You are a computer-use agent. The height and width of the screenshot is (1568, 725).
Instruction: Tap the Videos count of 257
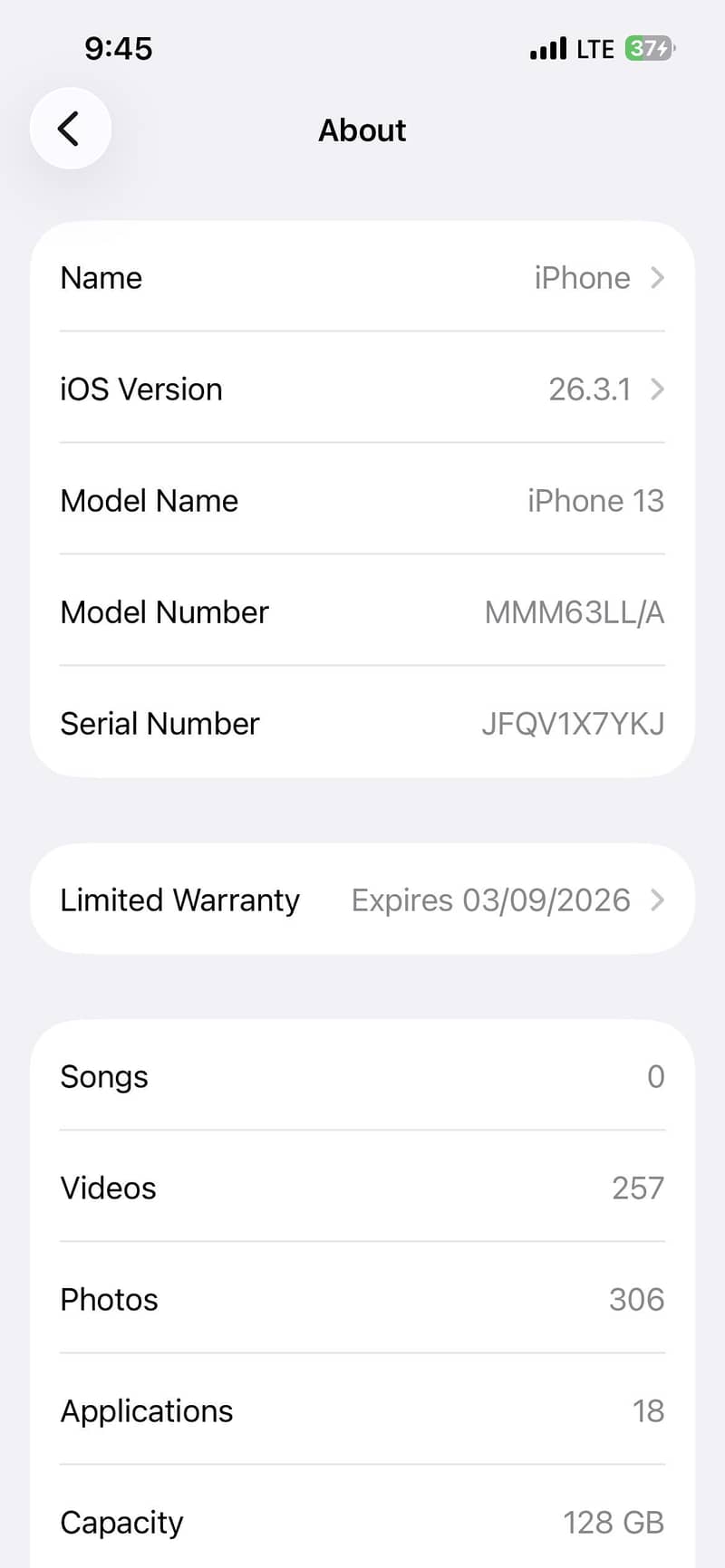click(x=362, y=1188)
